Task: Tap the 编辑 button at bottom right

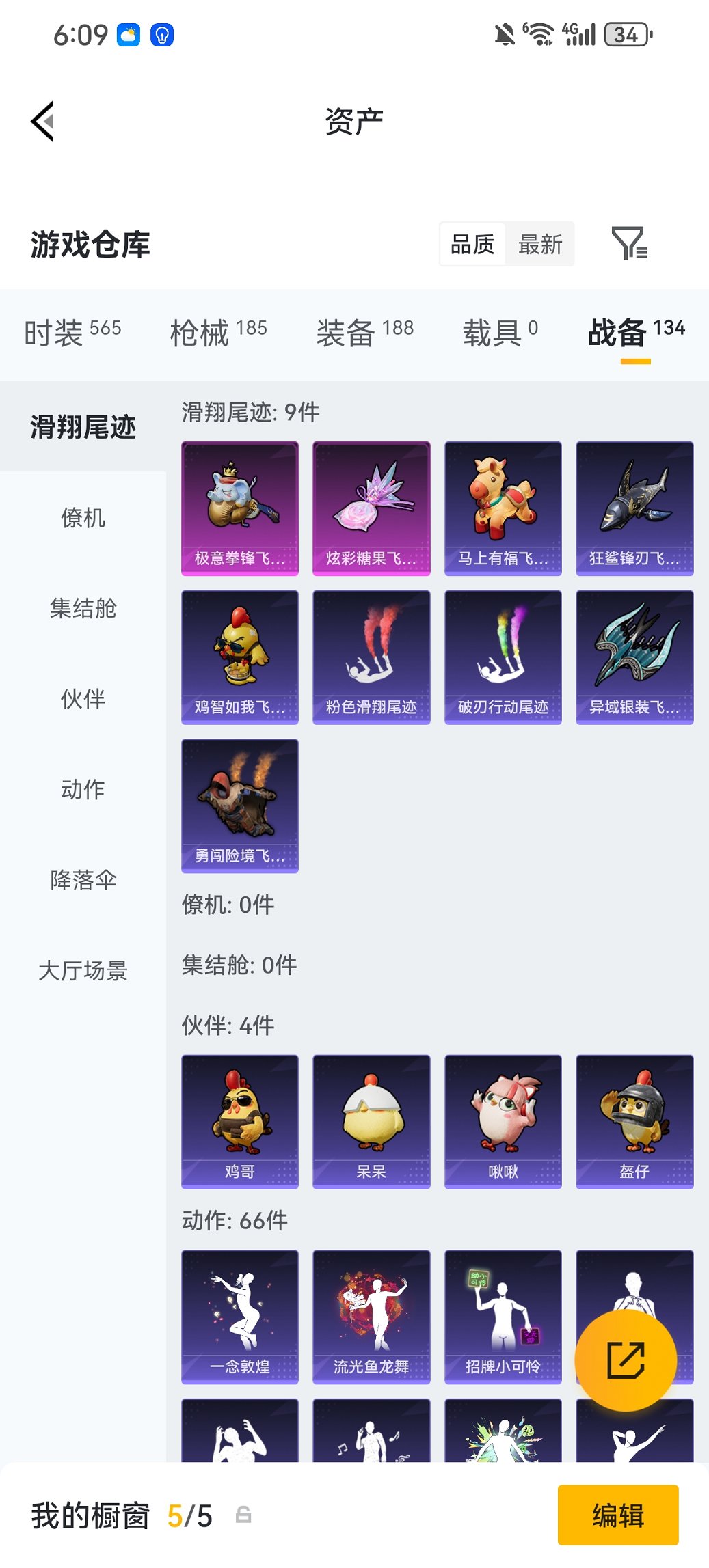Action: click(617, 1515)
